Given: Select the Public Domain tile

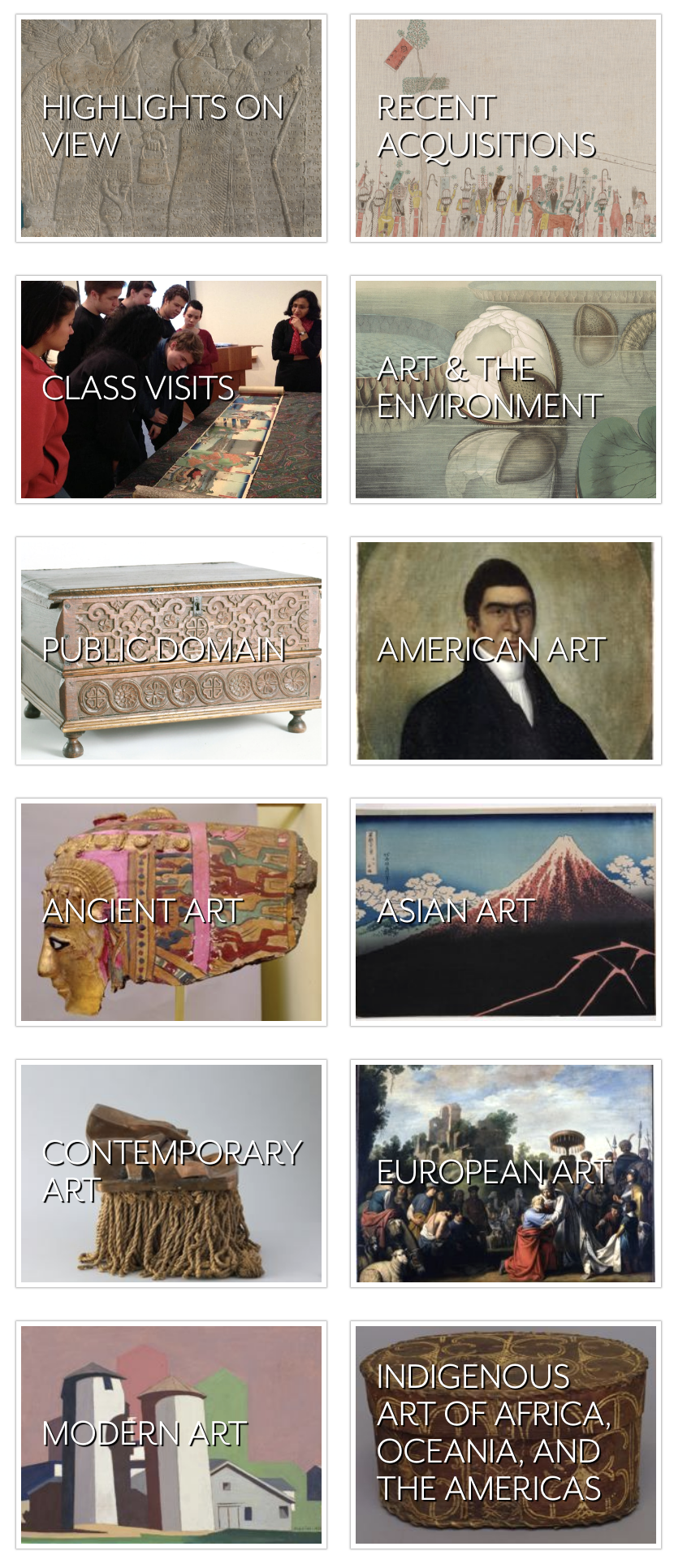Looking at the screenshot, I should click(x=171, y=651).
